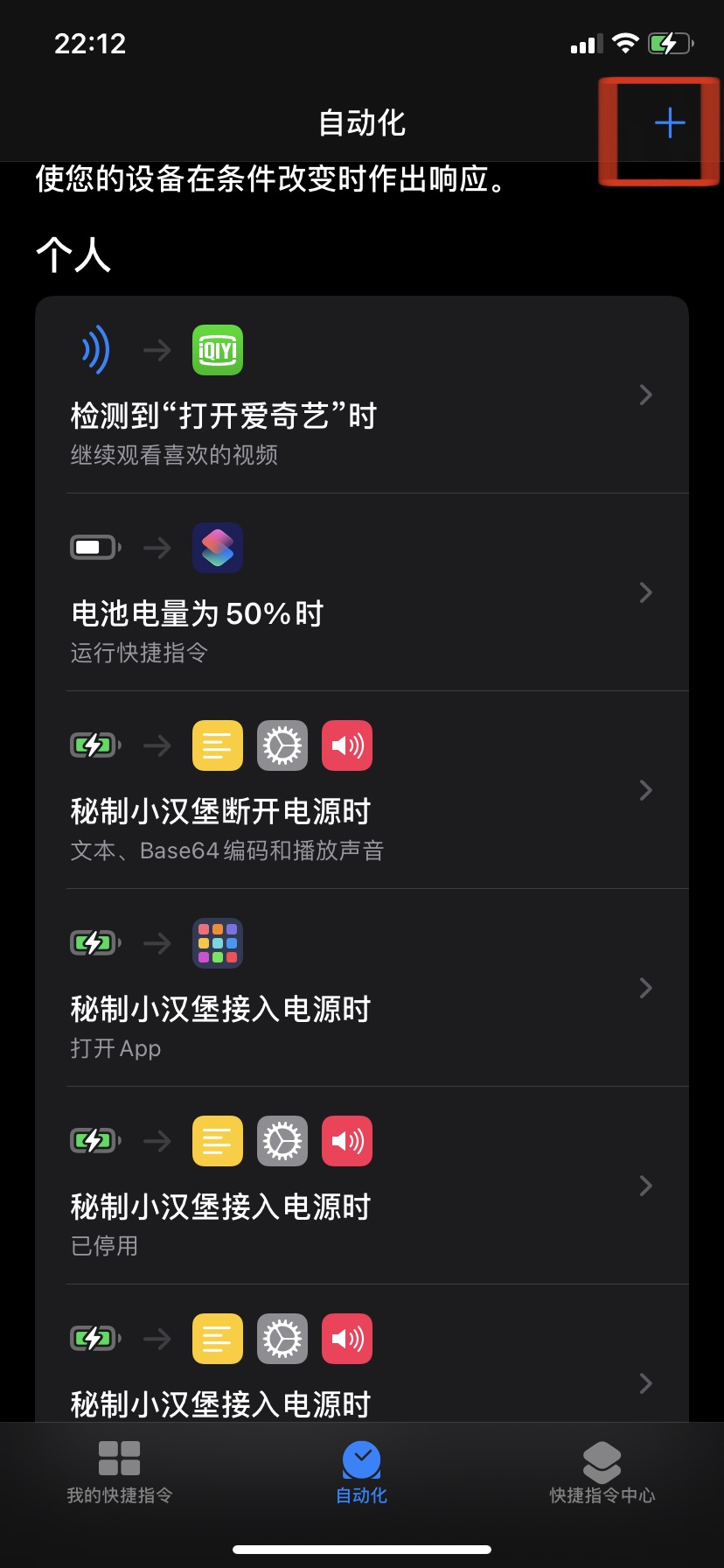Tap the gear icon in the disabled automation

[282, 1140]
